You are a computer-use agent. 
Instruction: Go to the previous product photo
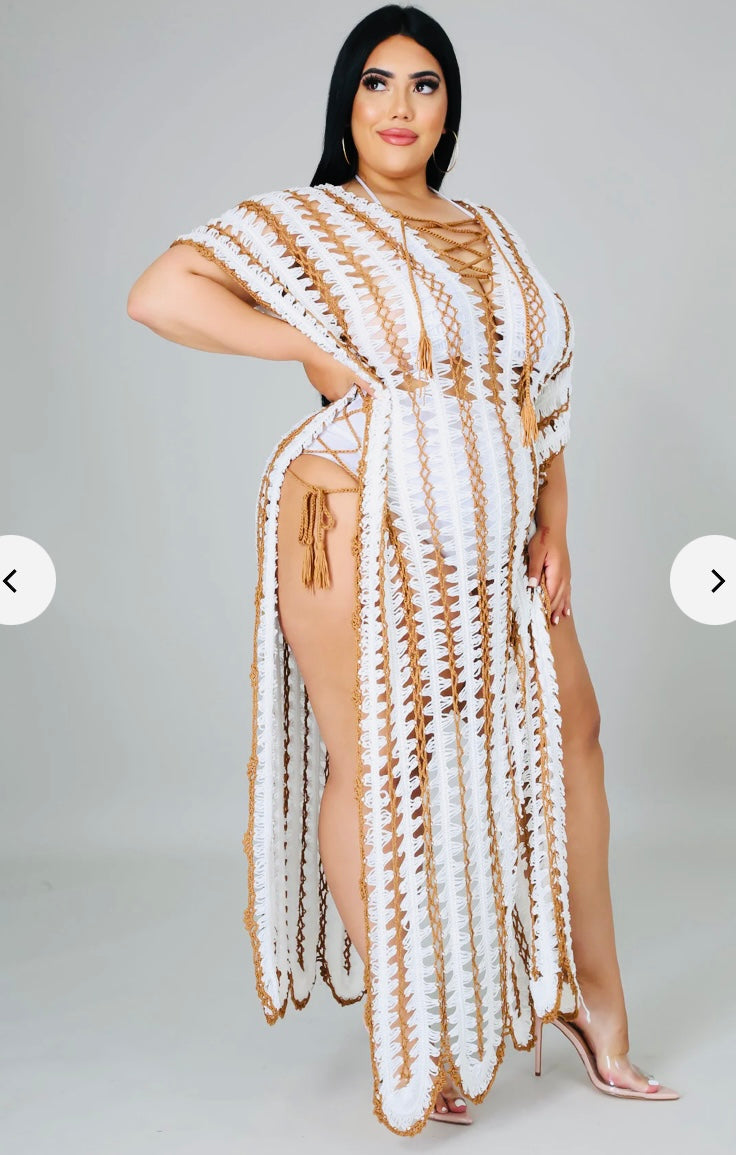(14, 580)
